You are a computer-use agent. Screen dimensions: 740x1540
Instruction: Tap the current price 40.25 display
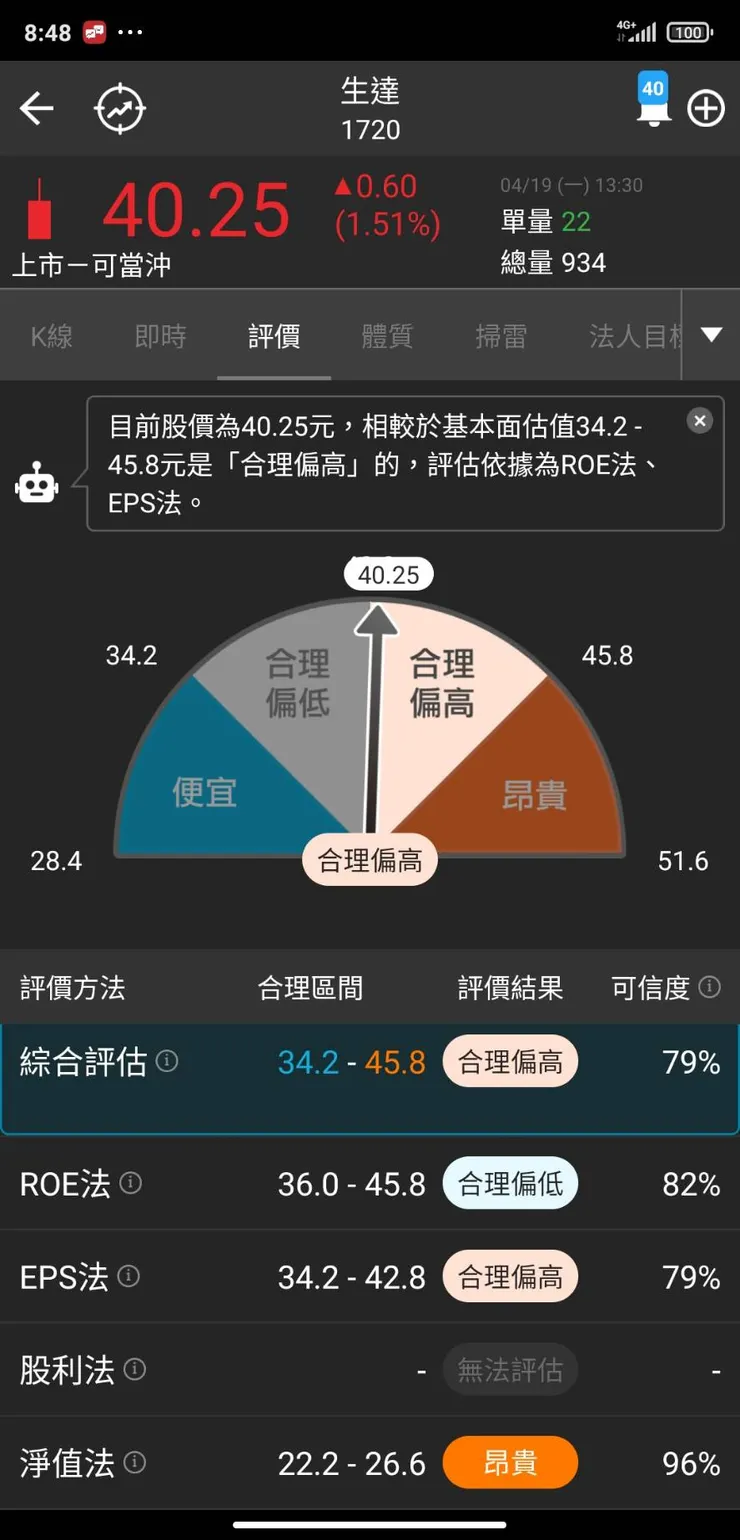[196, 210]
